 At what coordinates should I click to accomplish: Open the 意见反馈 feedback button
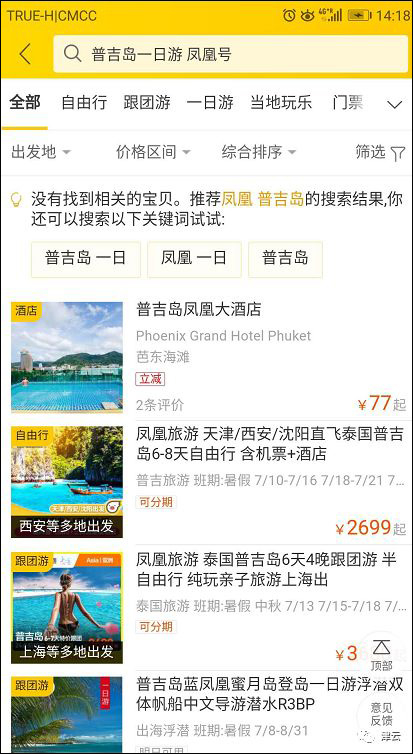click(x=382, y=714)
